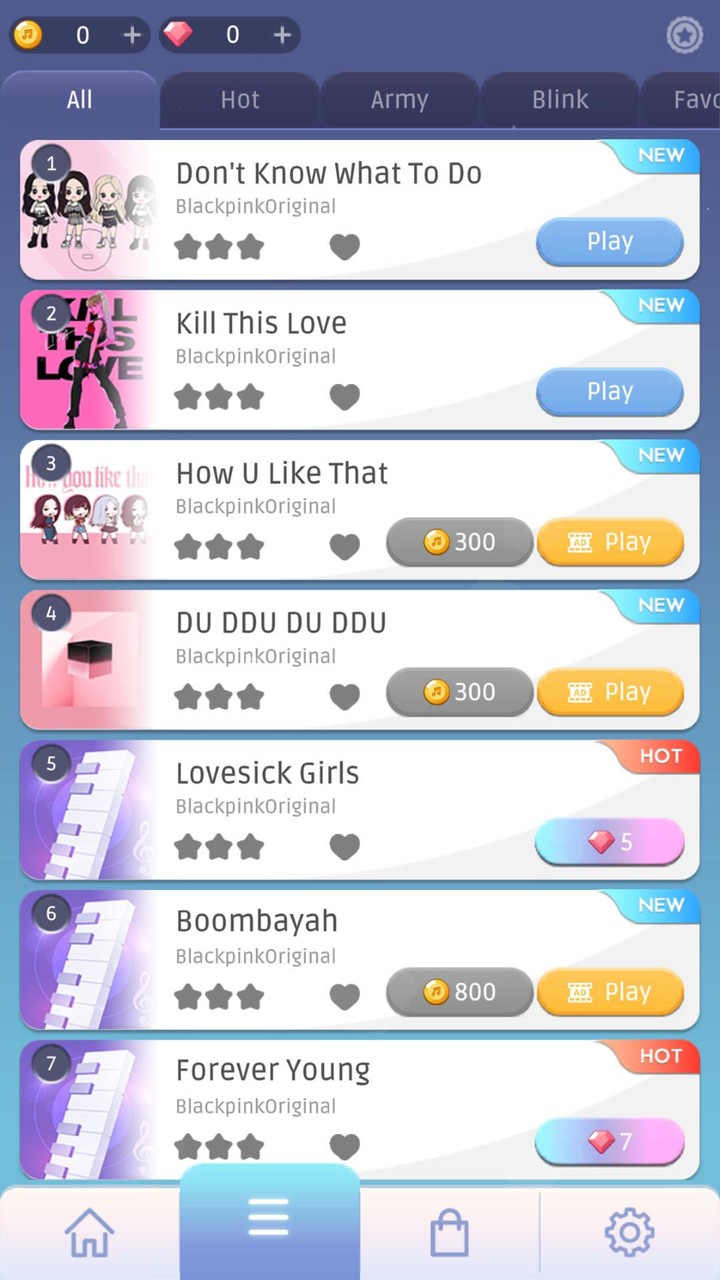This screenshot has height=1280, width=720.
Task: Open the coin purchase with the plus icon
Action: coord(131,35)
